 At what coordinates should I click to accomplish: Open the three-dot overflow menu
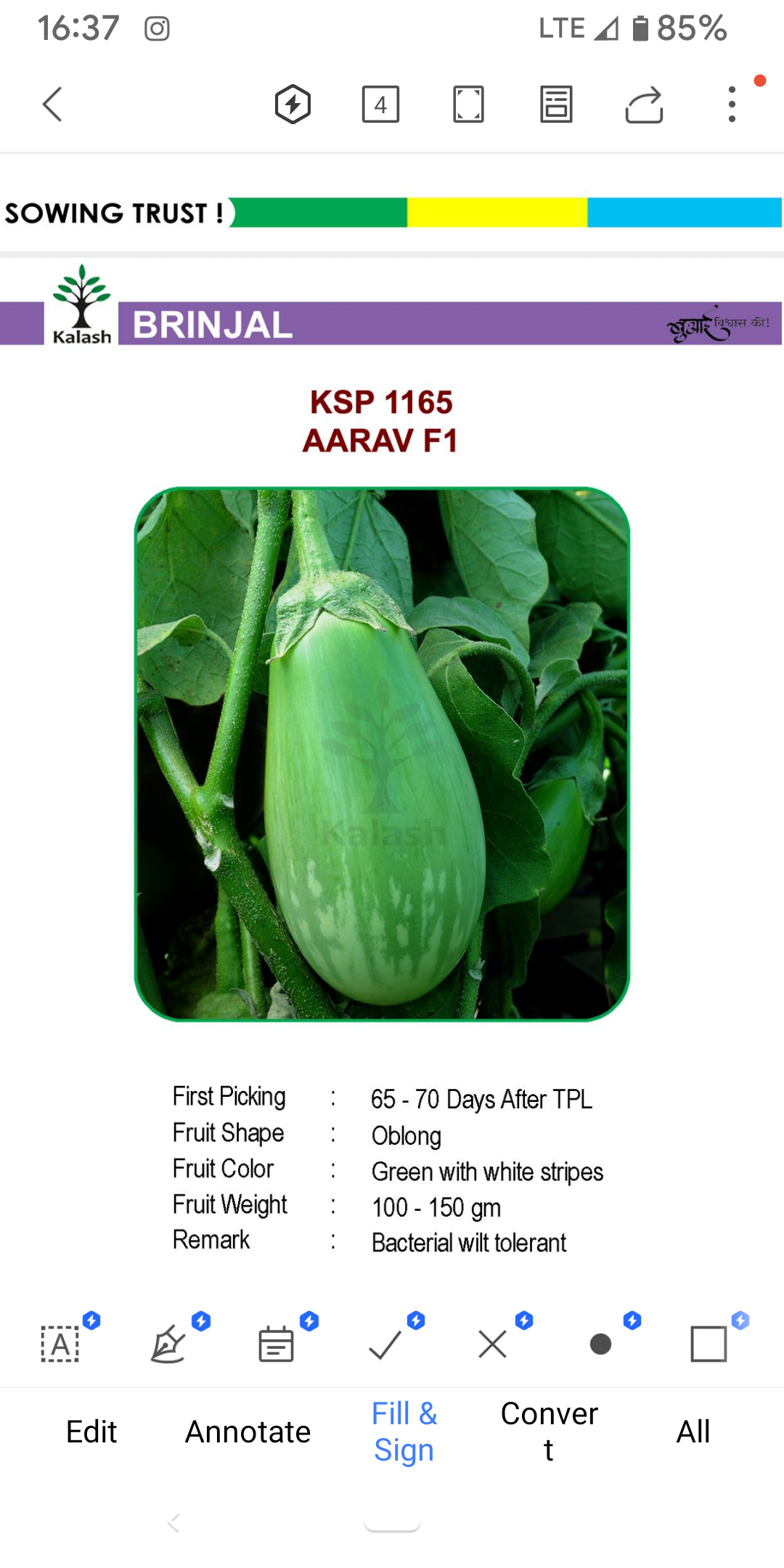pos(732,105)
